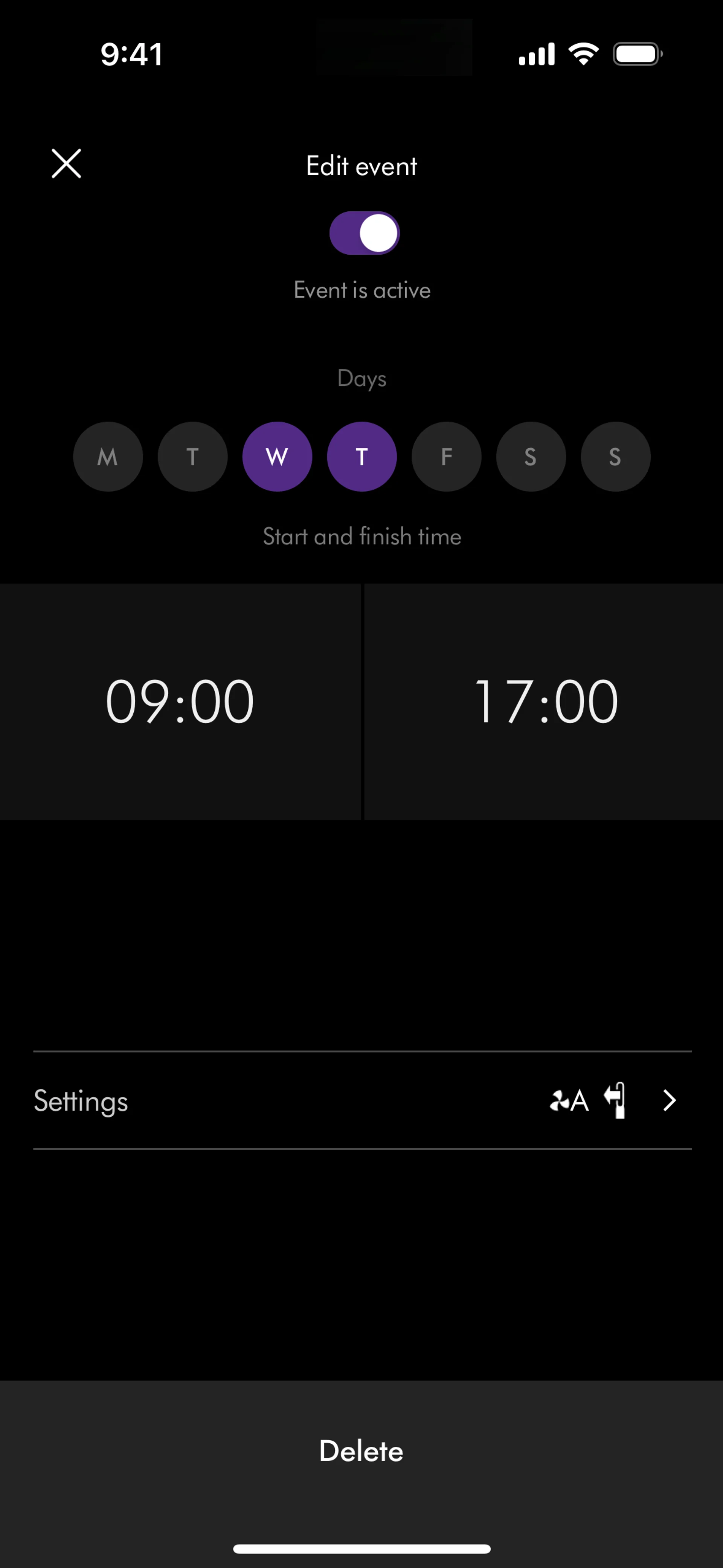Delete this event
Screen dimensions: 723x1568
(361, 1451)
